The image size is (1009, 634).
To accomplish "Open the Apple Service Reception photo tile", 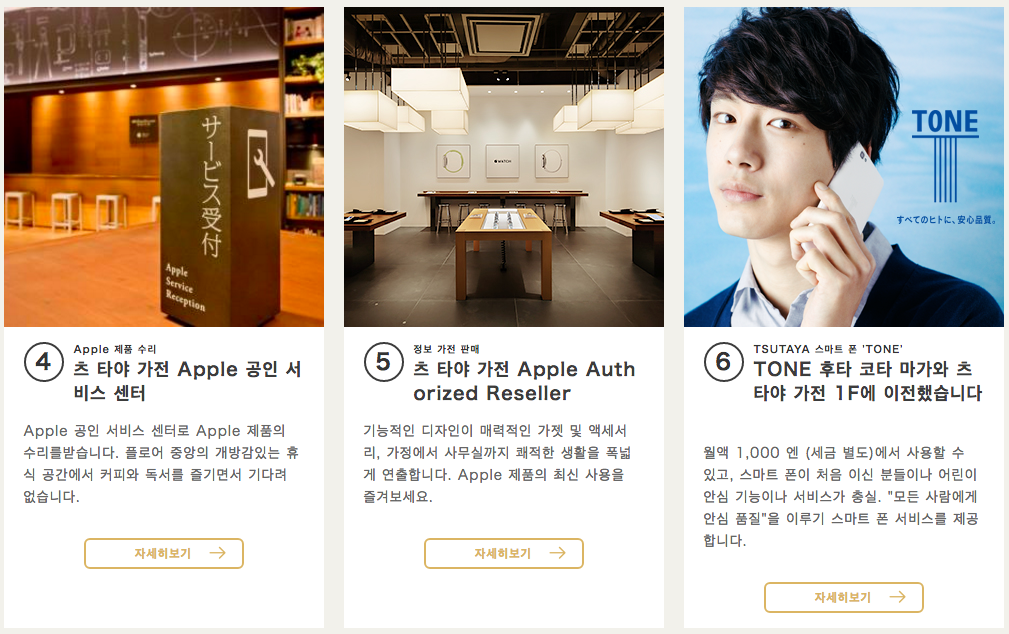I will [x=164, y=167].
